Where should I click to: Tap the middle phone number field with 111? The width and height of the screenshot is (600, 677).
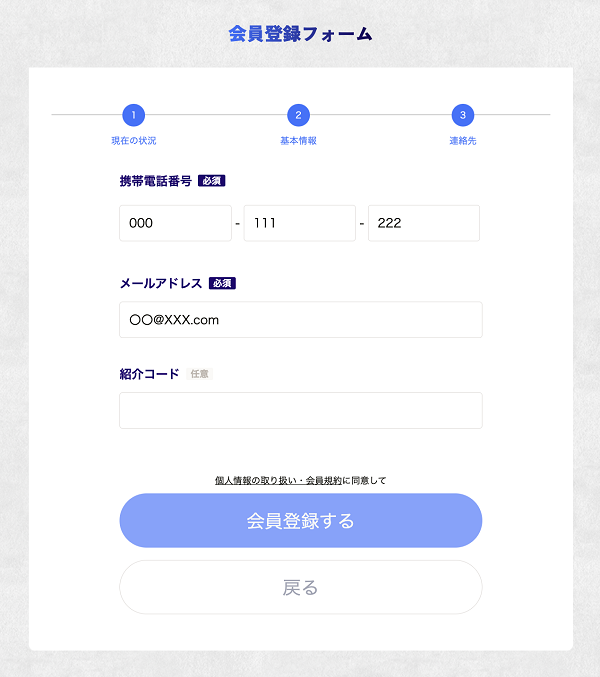[x=299, y=223]
